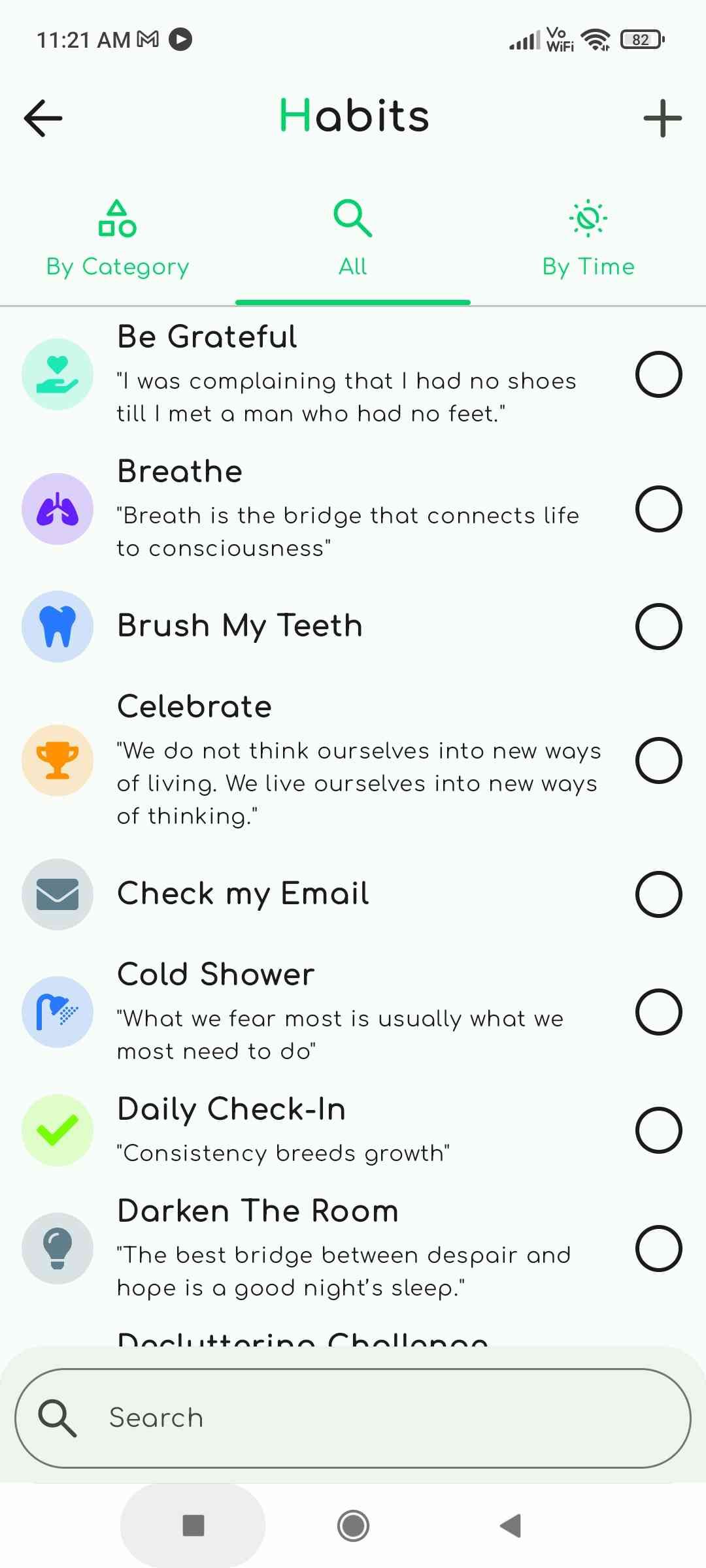Open the By Time view

tap(588, 237)
